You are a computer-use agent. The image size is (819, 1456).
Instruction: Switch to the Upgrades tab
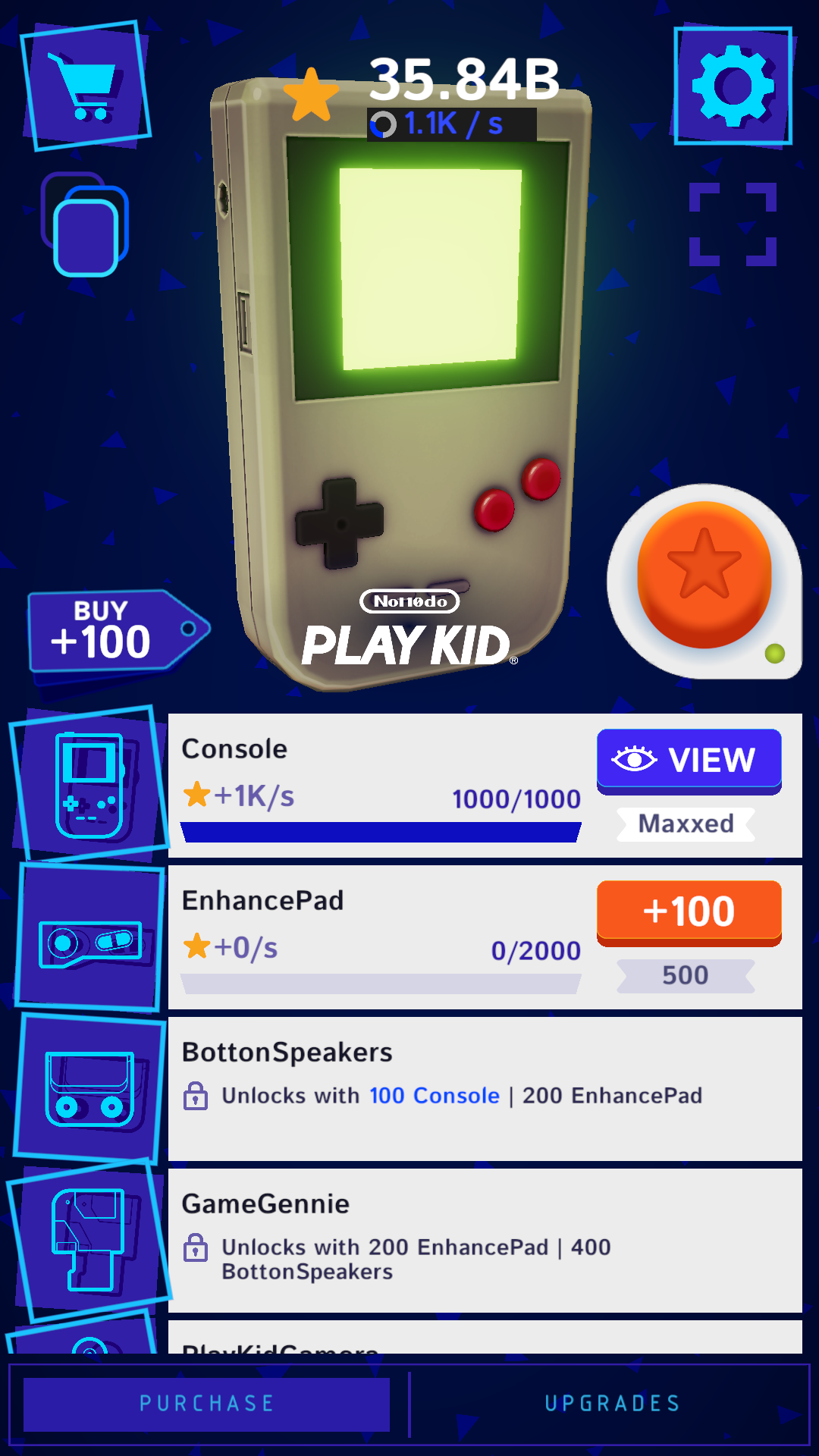[611, 1404]
